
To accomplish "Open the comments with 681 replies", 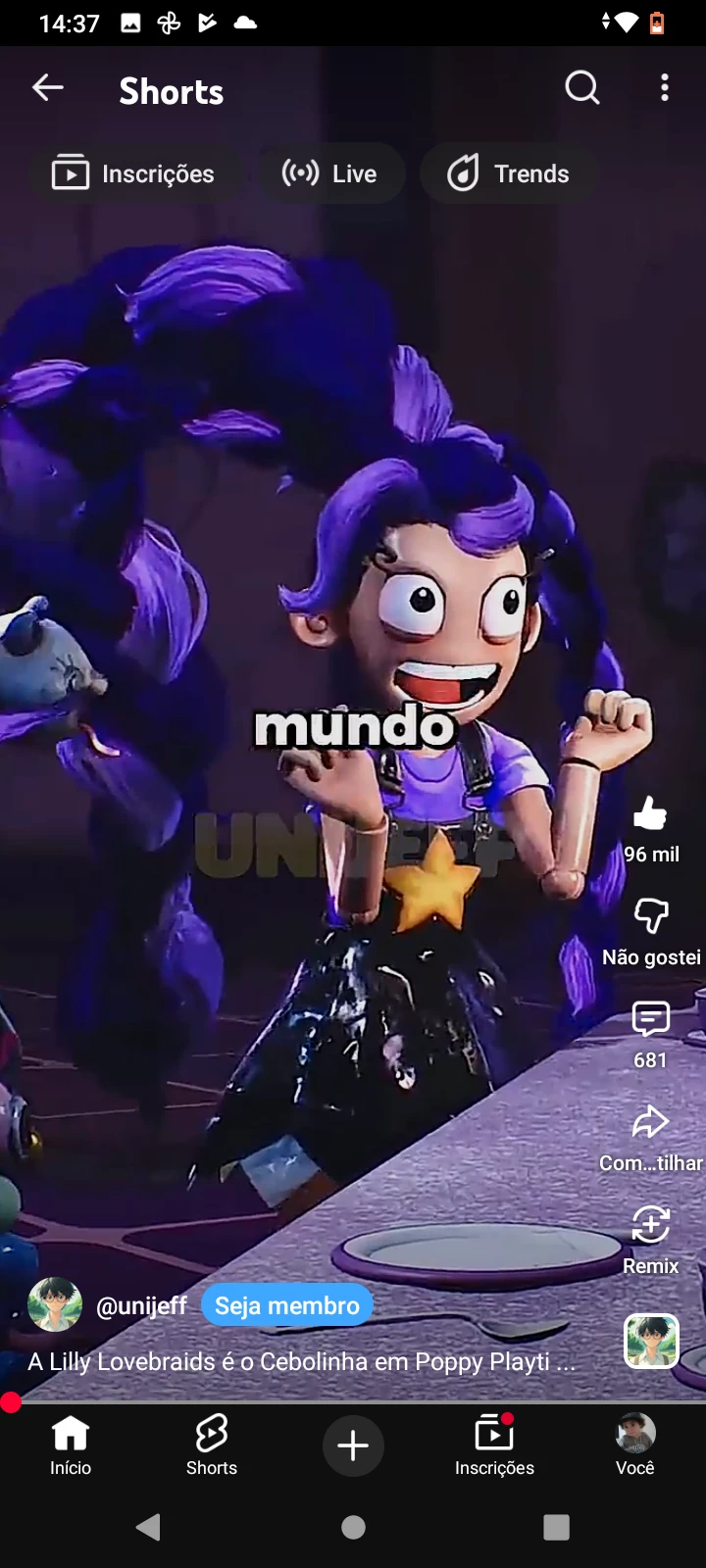I will (x=650, y=1021).
